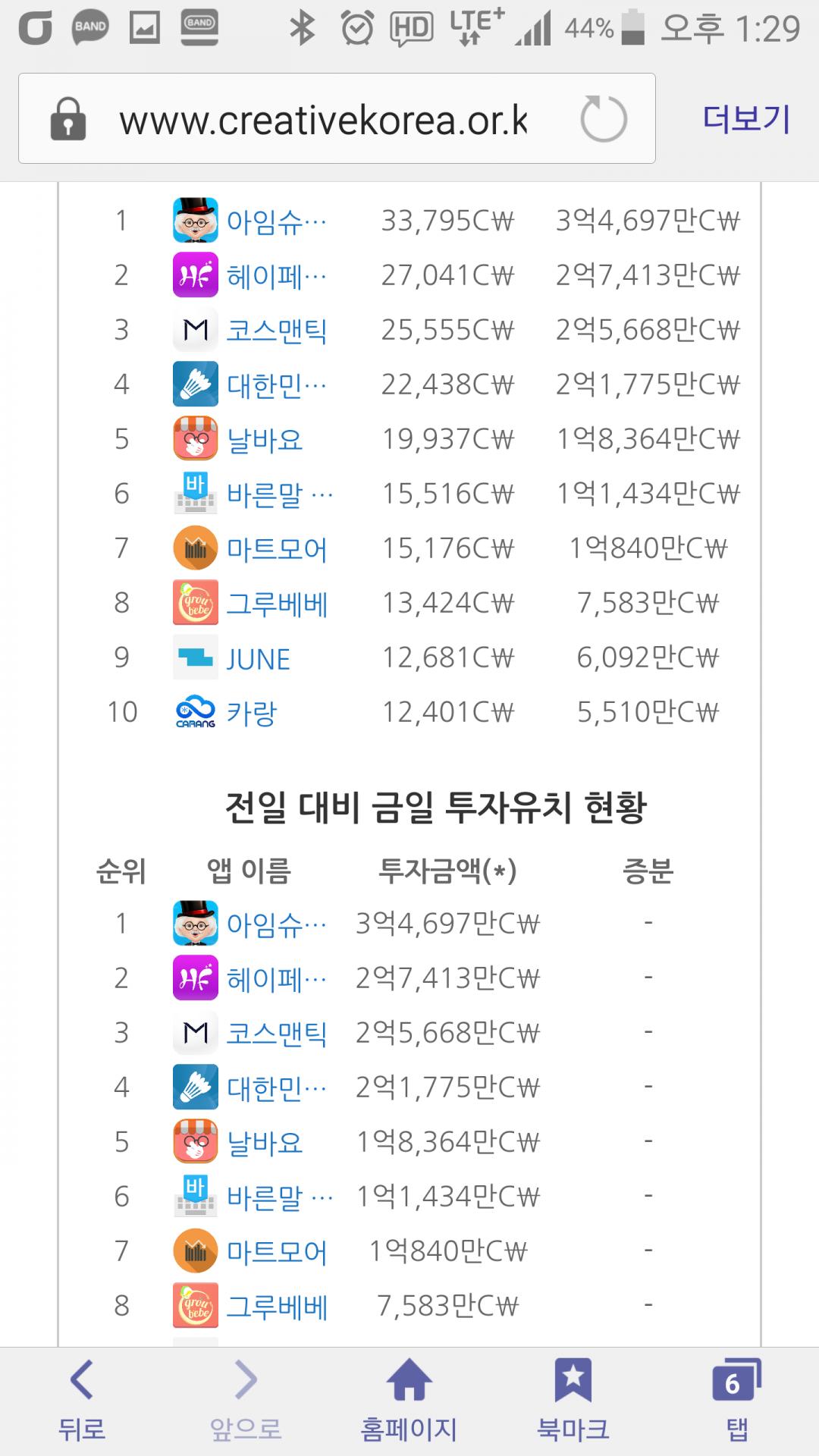Viewport: 819px width, 1456px height.
Task: Open the 카랑 app link
Action: (x=251, y=713)
